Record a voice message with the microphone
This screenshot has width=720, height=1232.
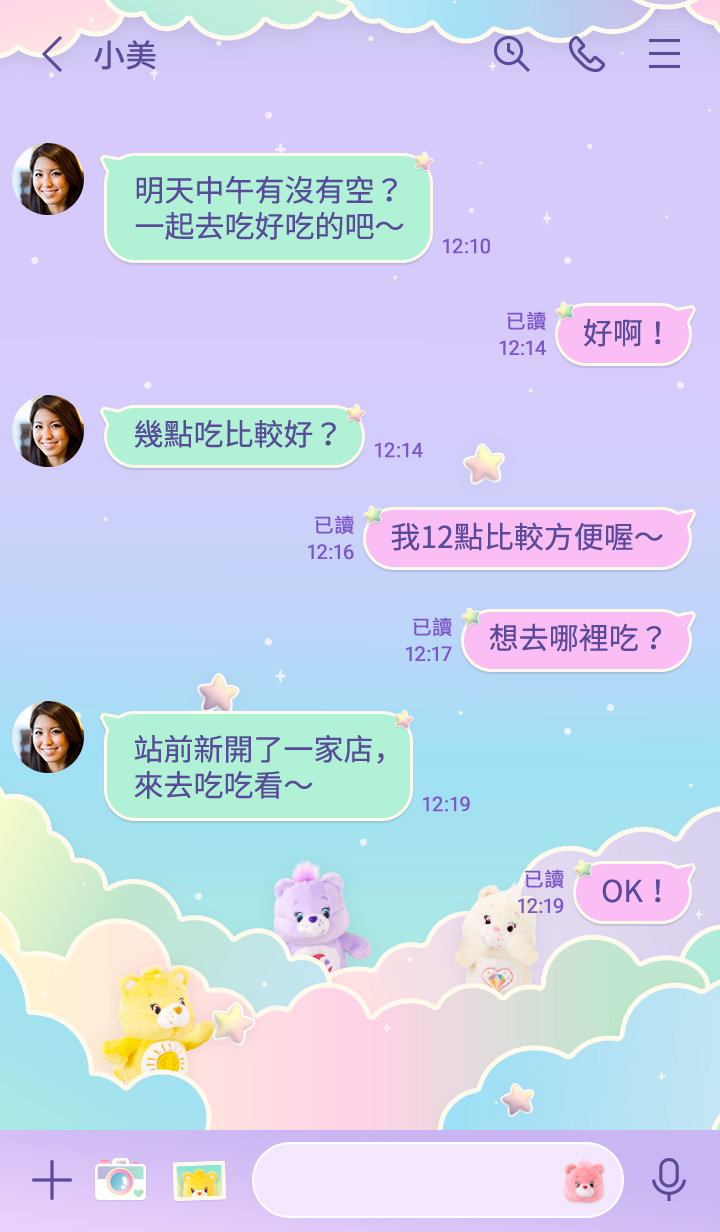click(668, 1180)
